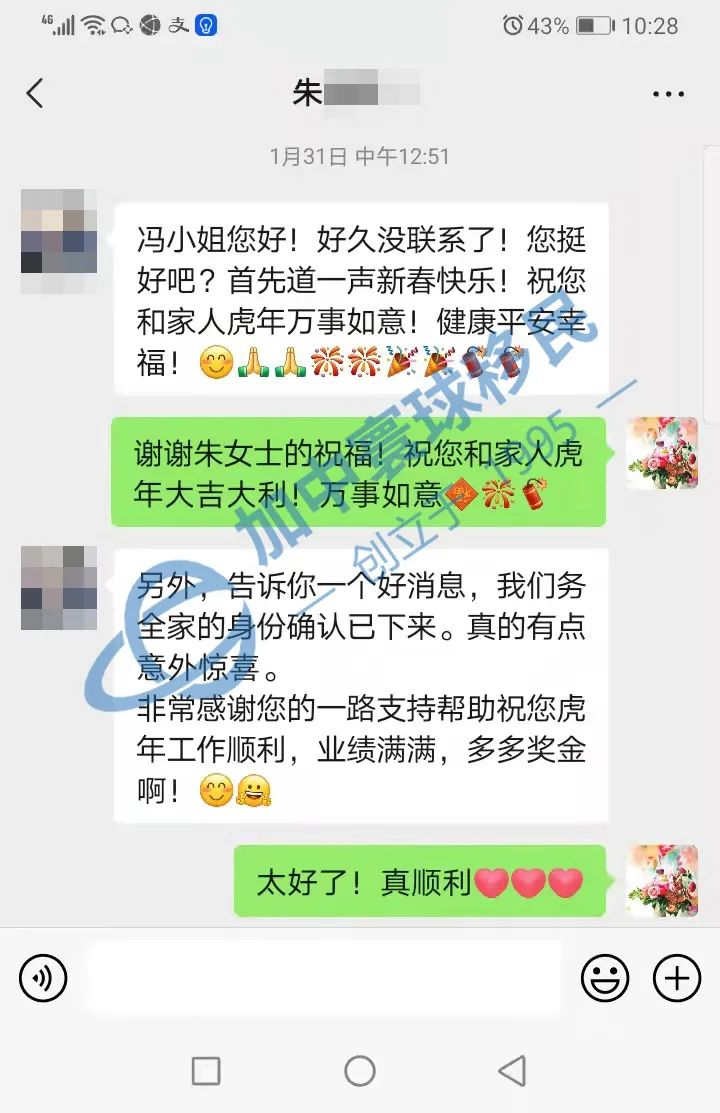Viewport: 720px width, 1113px height.
Task: Go back to the chat list
Action: [x=35, y=93]
